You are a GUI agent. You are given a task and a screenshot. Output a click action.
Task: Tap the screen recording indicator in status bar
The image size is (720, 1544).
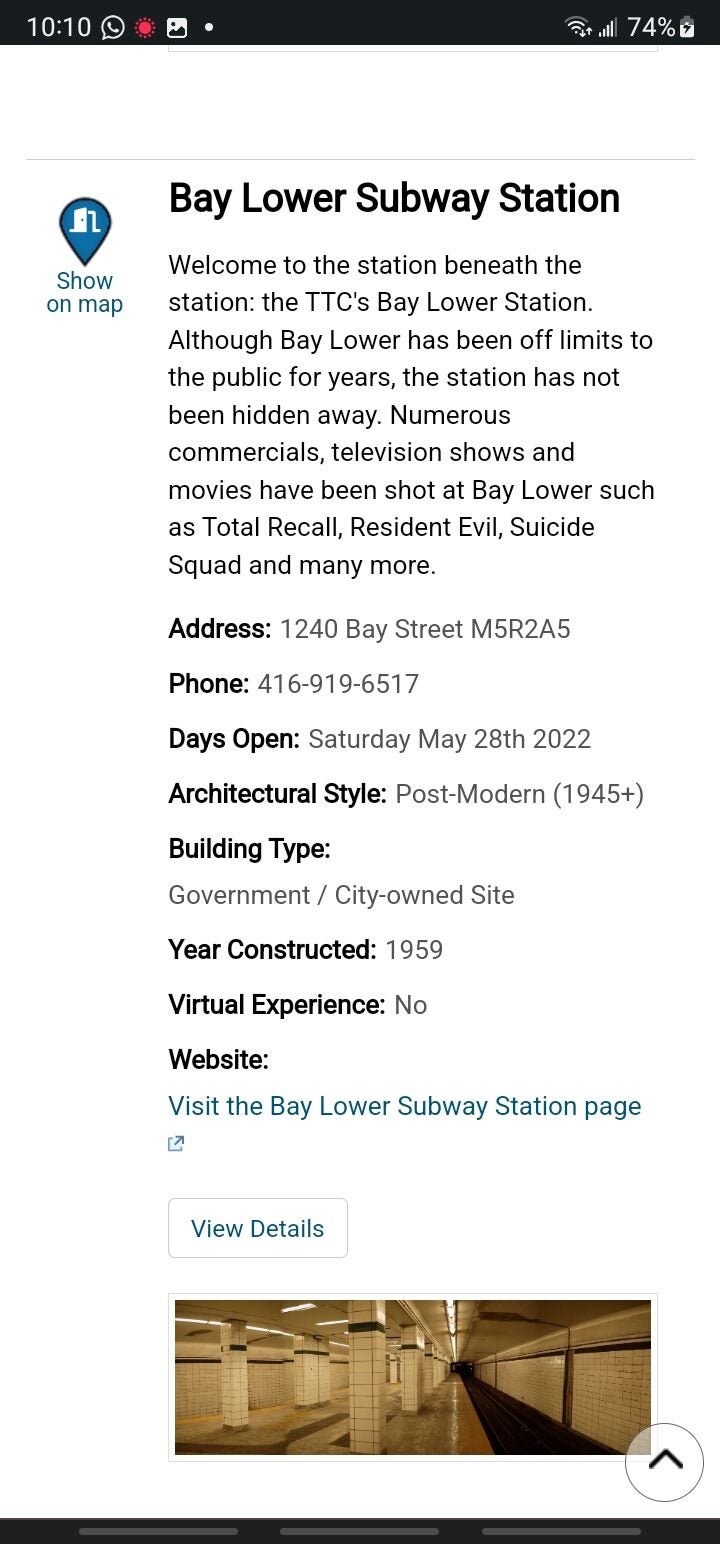(145, 26)
